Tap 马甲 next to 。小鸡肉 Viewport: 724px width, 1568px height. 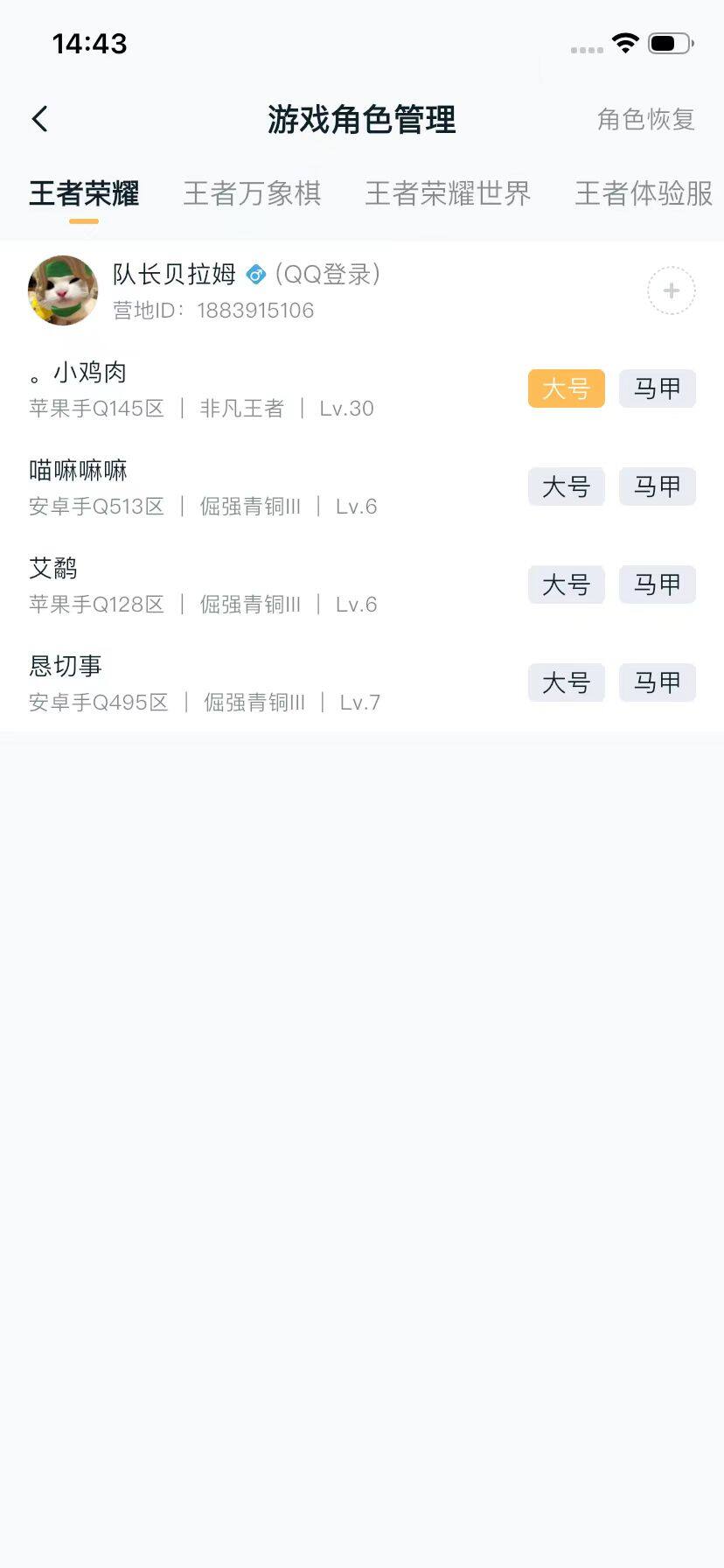pyautogui.click(x=657, y=388)
